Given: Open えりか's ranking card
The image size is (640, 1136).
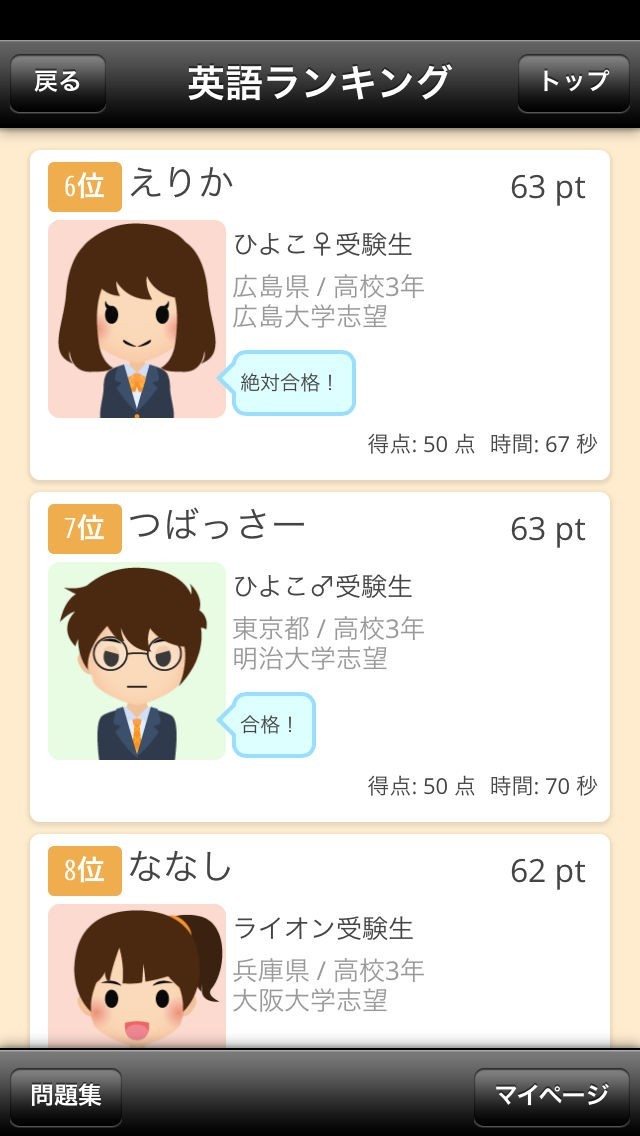Looking at the screenshot, I should coord(319,315).
